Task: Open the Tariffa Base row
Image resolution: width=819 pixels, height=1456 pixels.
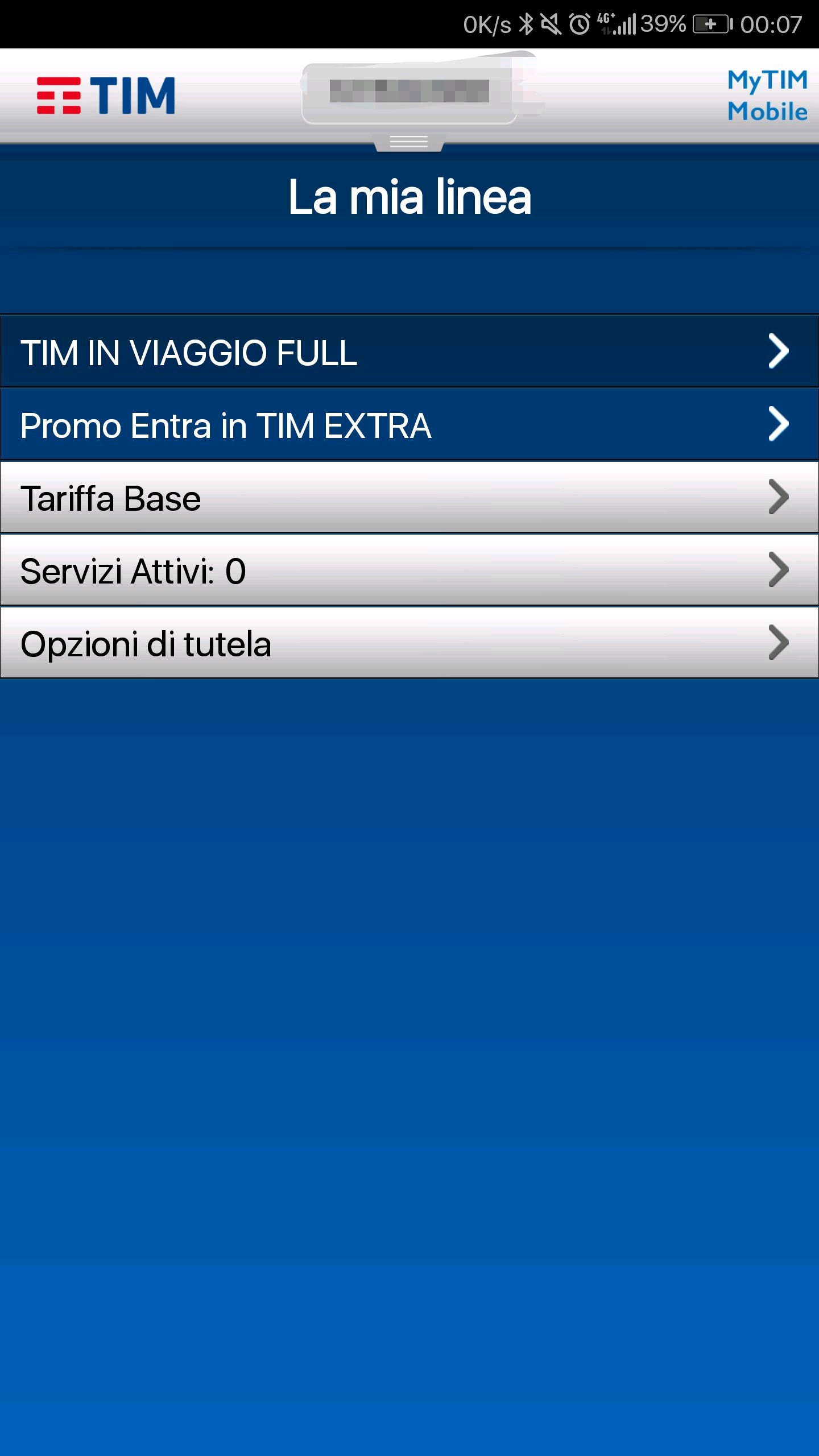Action: pyautogui.click(x=409, y=498)
